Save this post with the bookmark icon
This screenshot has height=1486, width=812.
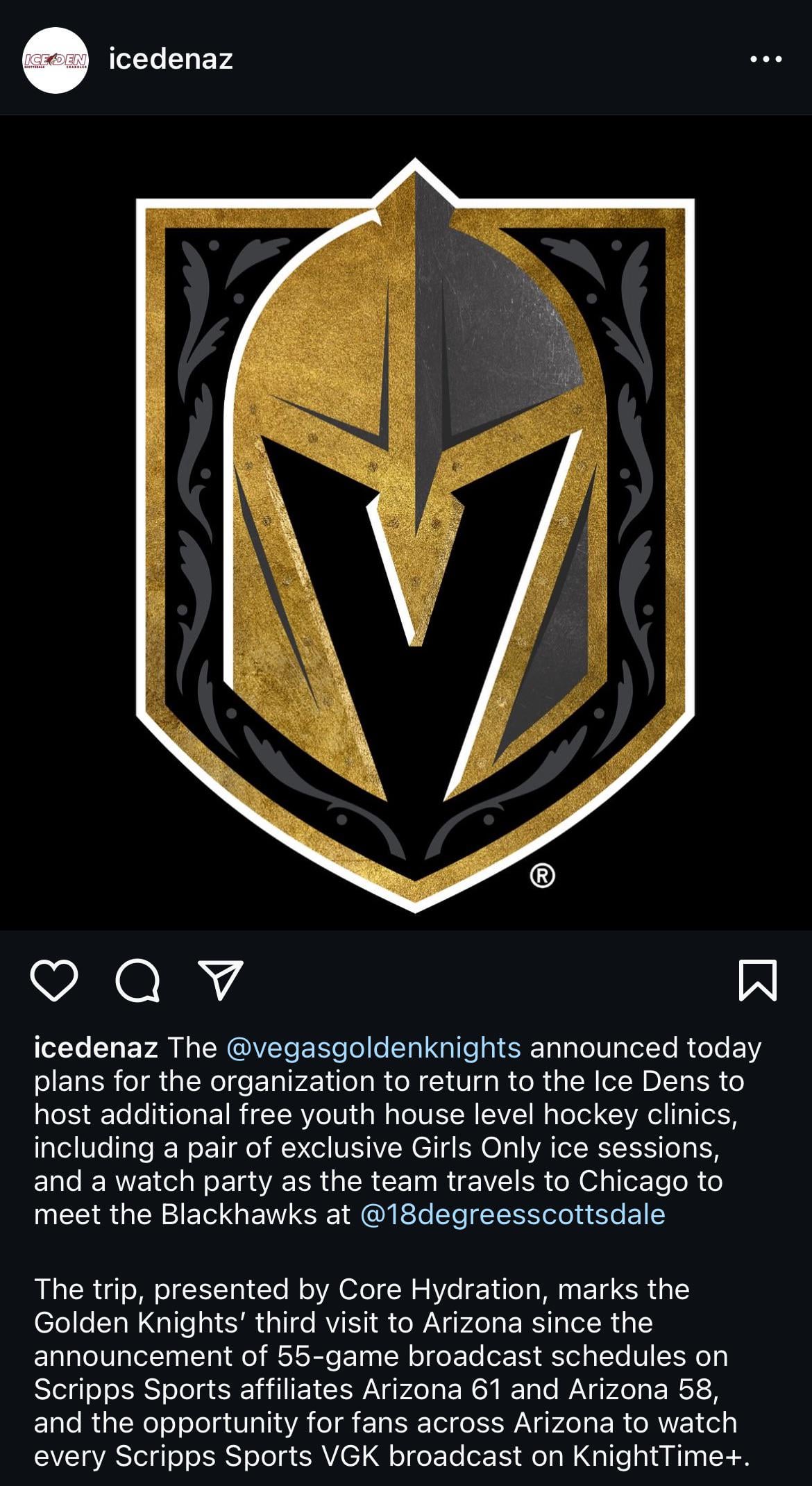(x=758, y=980)
